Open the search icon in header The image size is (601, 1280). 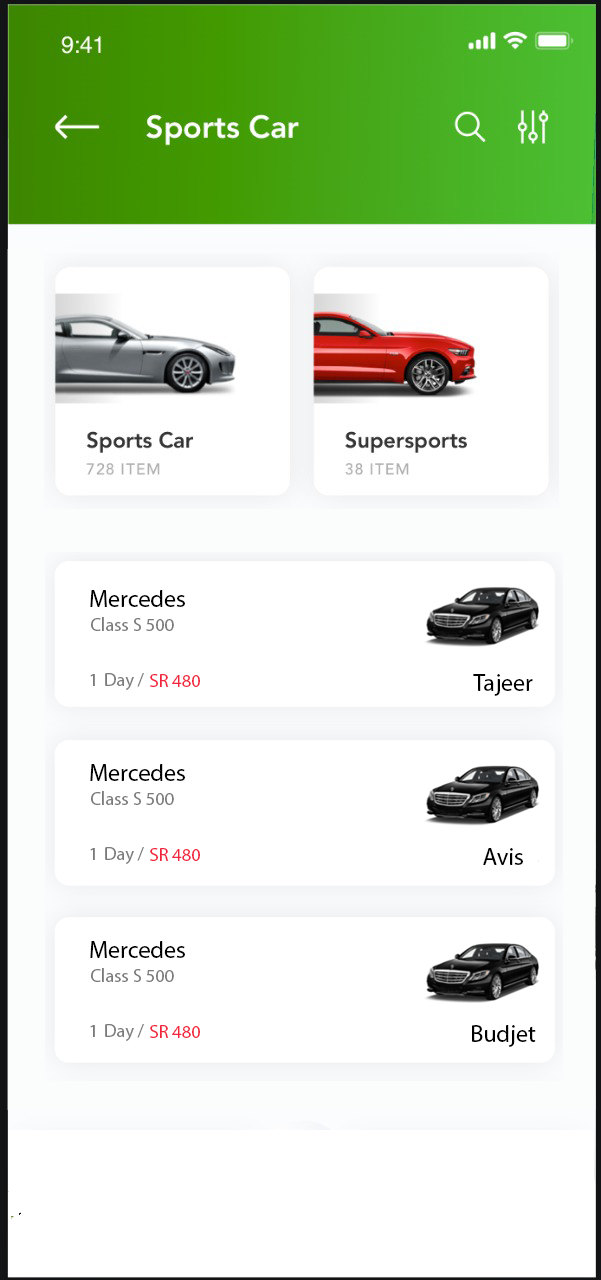(x=469, y=127)
